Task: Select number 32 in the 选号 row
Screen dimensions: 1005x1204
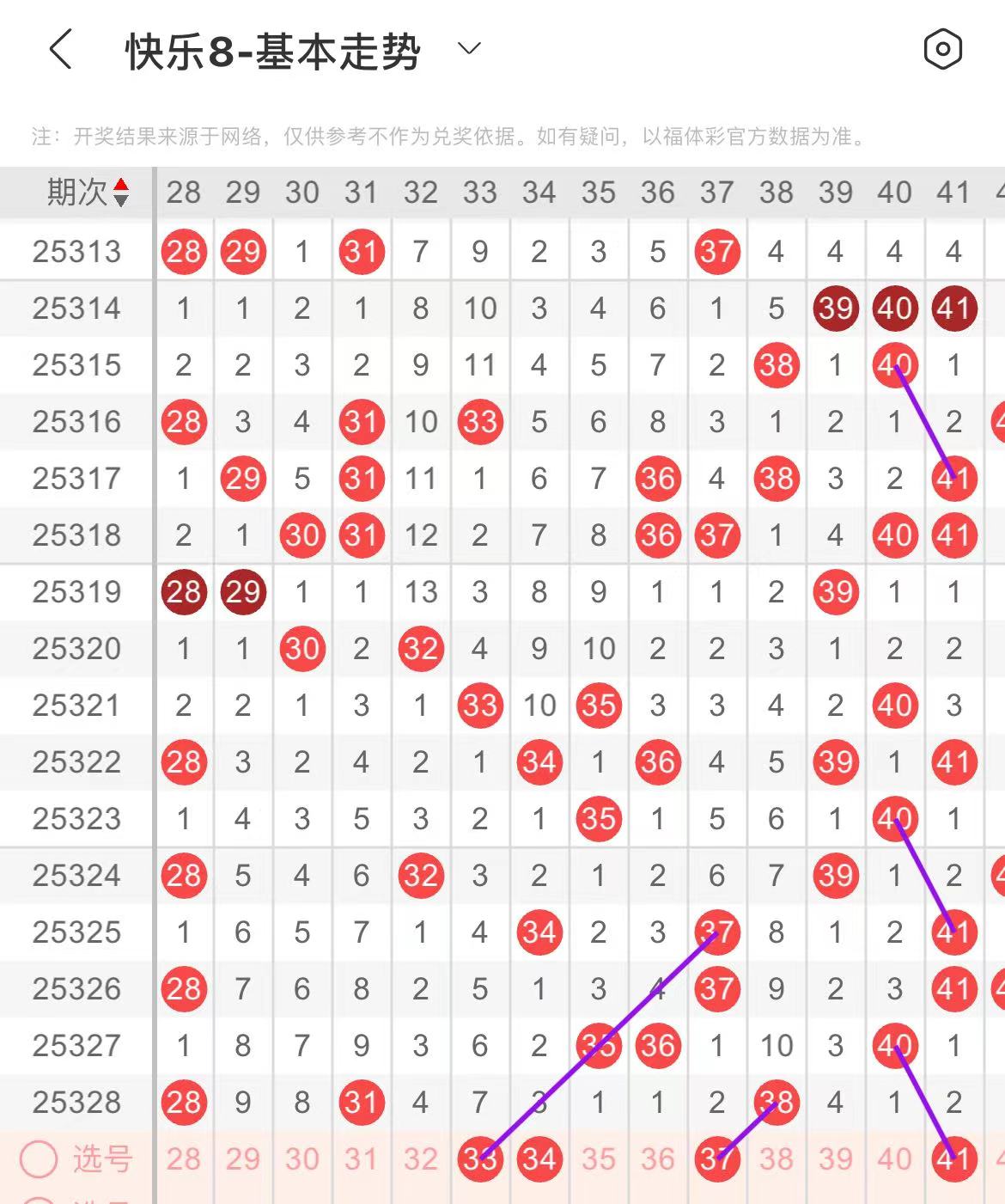Action: [420, 1158]
